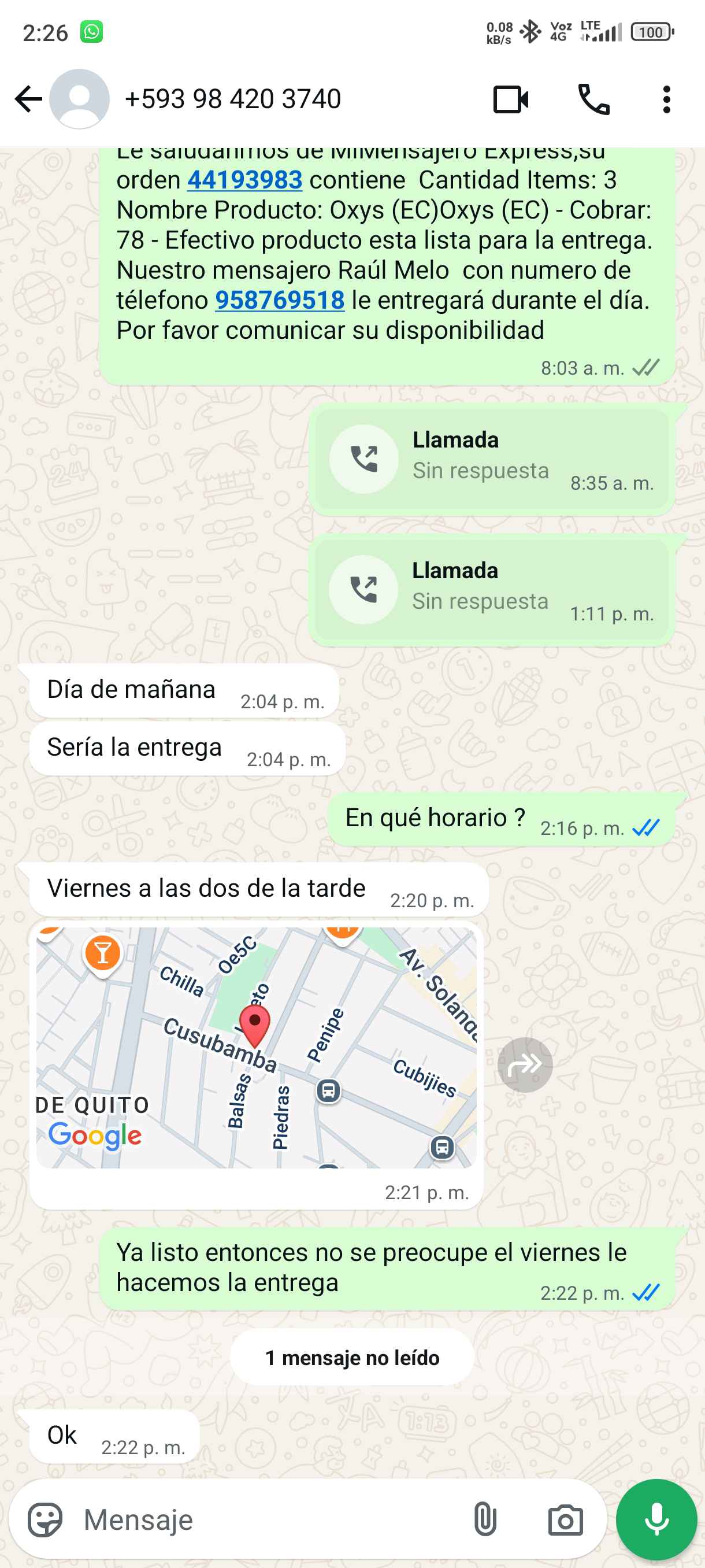
Task: Start a voice call
Action: pyautogui.click(x=593, y=100)
